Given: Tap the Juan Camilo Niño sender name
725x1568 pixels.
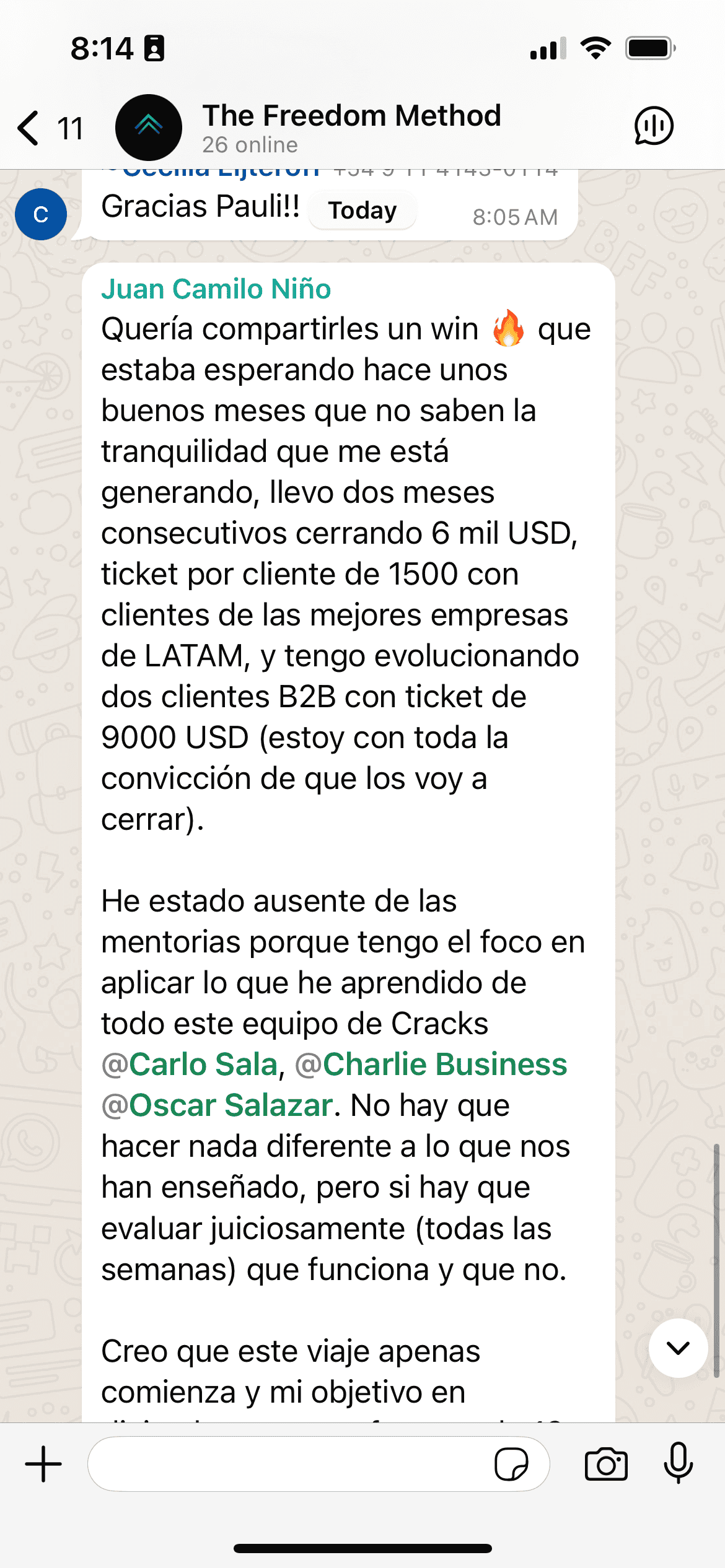Looking at the screenshot, I should click(216, 289).
